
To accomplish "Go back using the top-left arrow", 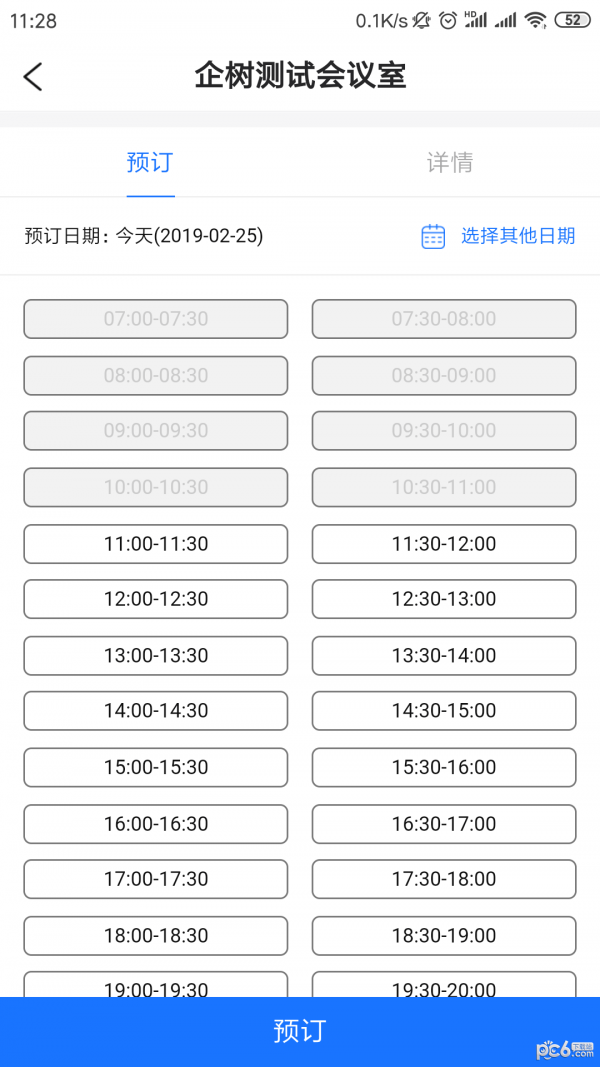I will click(33, 77).
